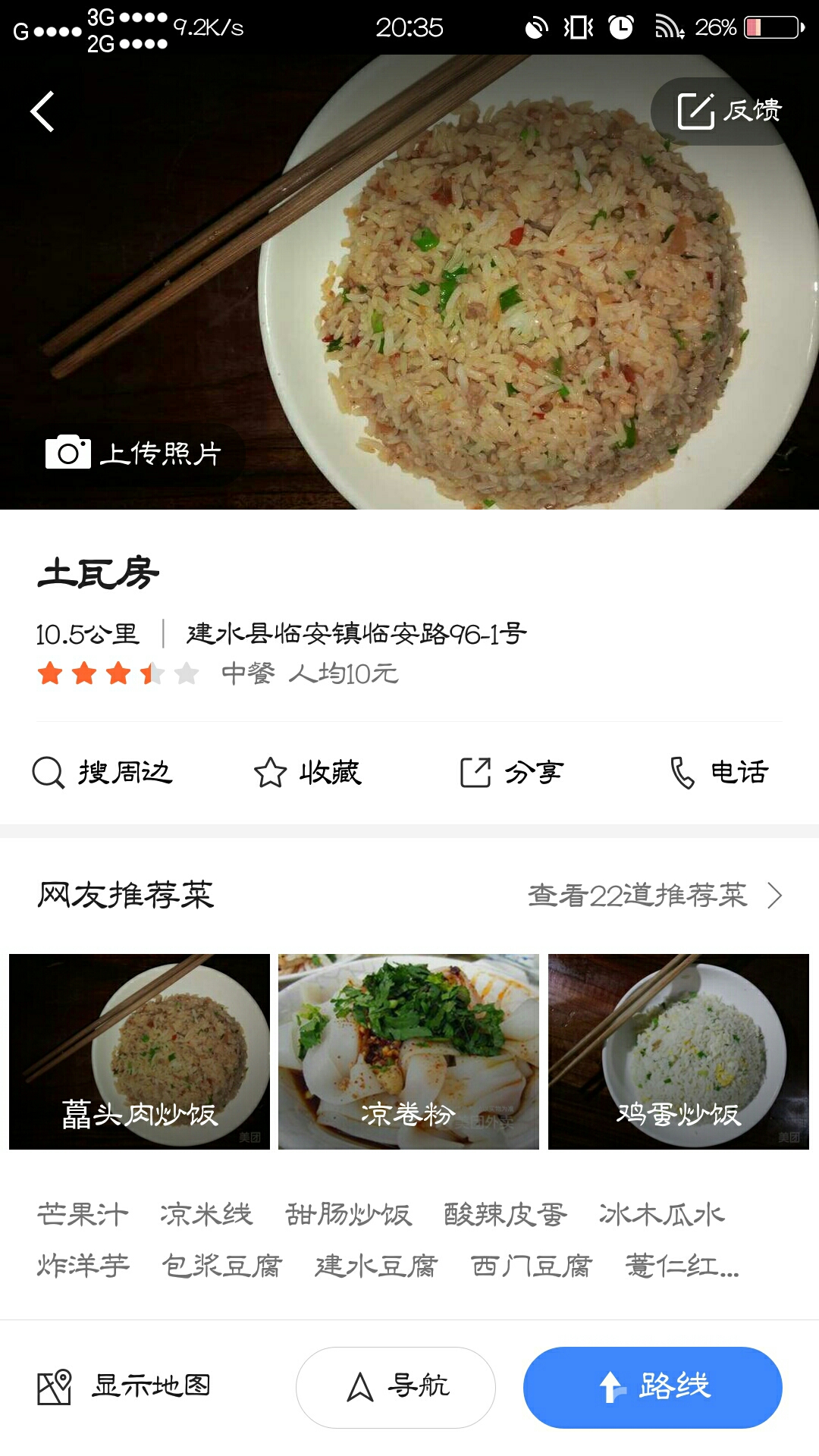819x1456 pixels.
Task: Start navigation with 导航
Action: tap(396, 1387)
